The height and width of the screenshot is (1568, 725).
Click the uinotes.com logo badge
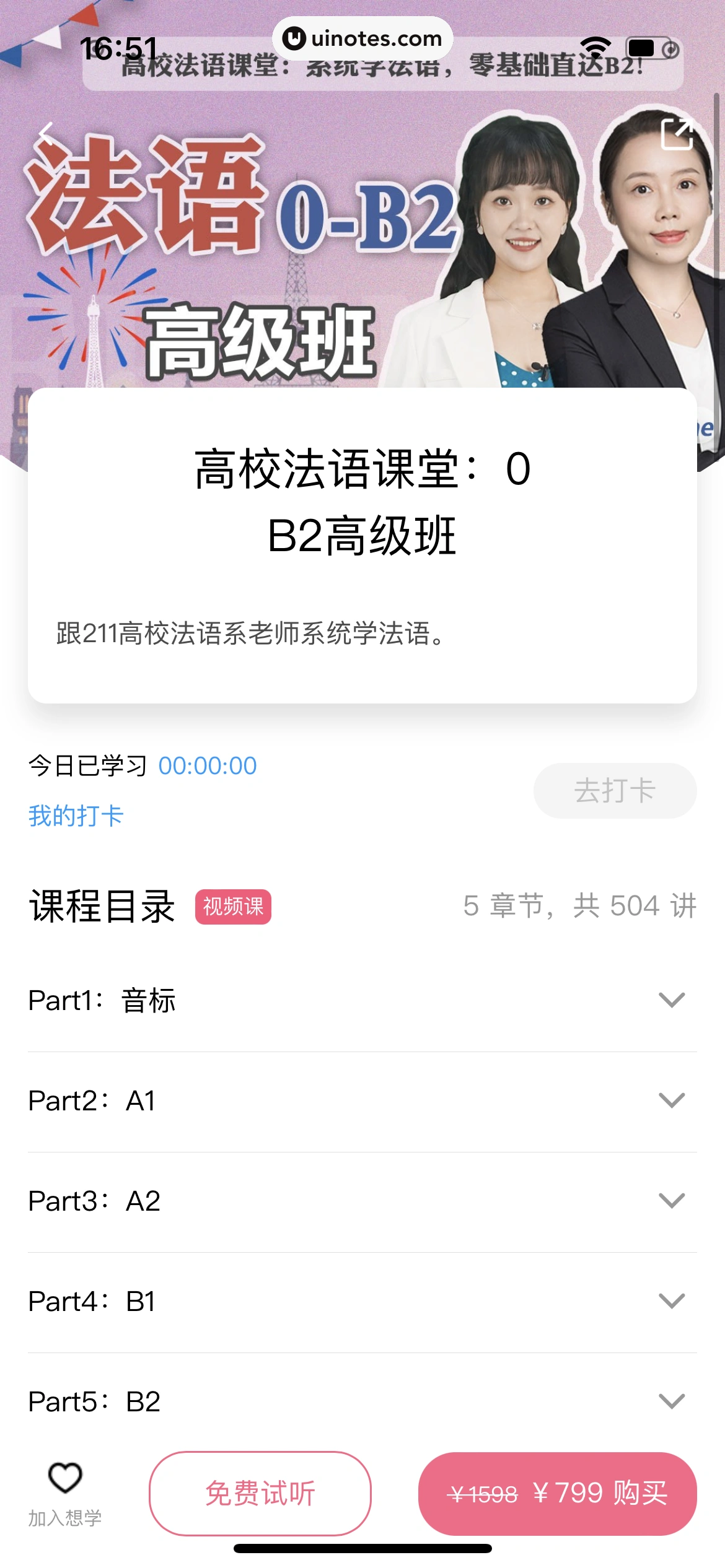click(x=362, y=38)
